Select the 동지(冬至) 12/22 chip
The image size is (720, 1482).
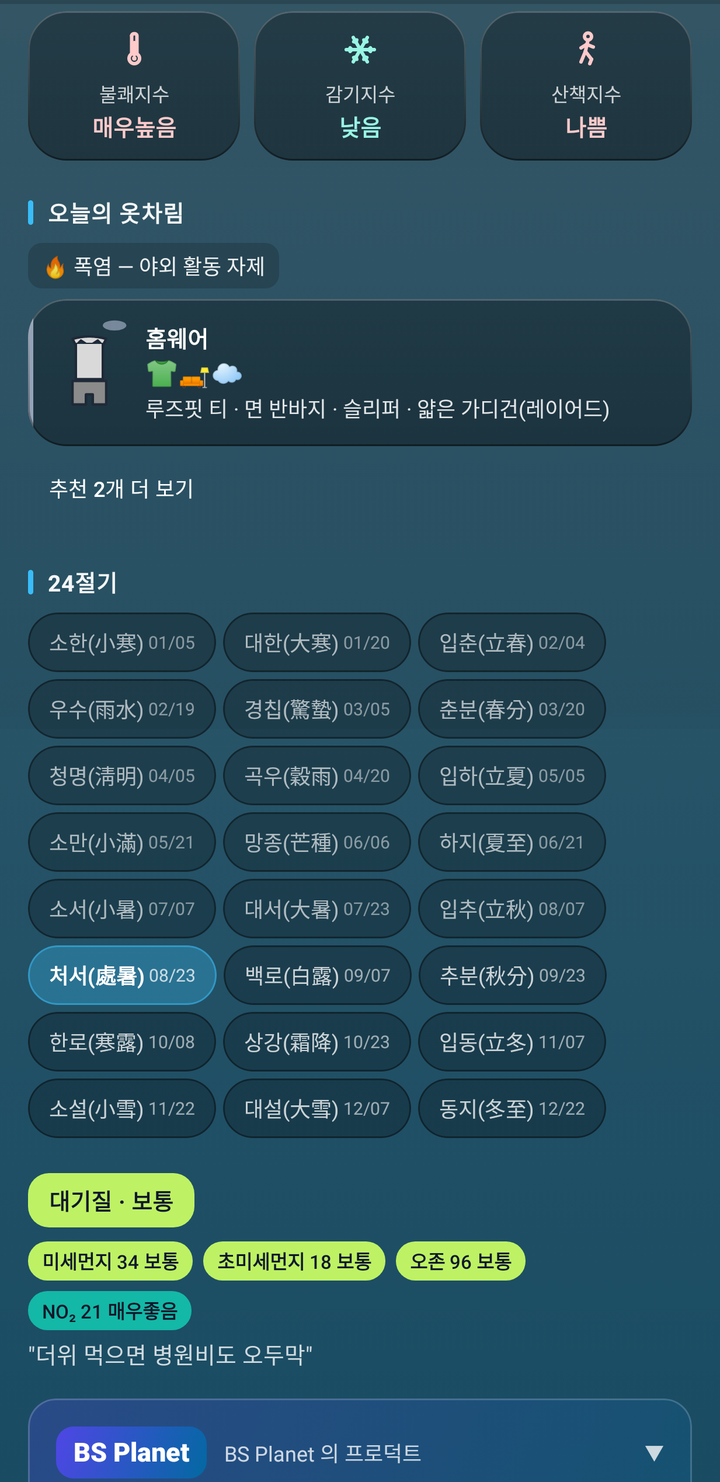tap(512, 1108)
